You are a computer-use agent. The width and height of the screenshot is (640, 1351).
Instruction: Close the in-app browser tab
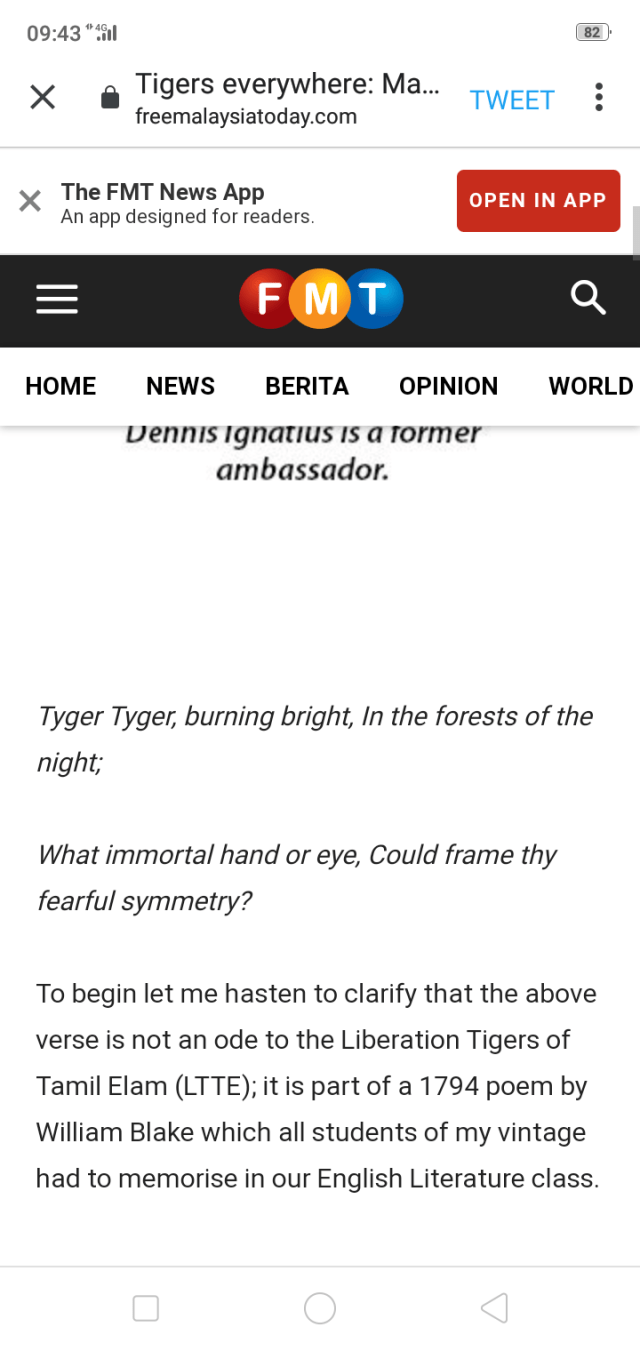coord(42,97)
